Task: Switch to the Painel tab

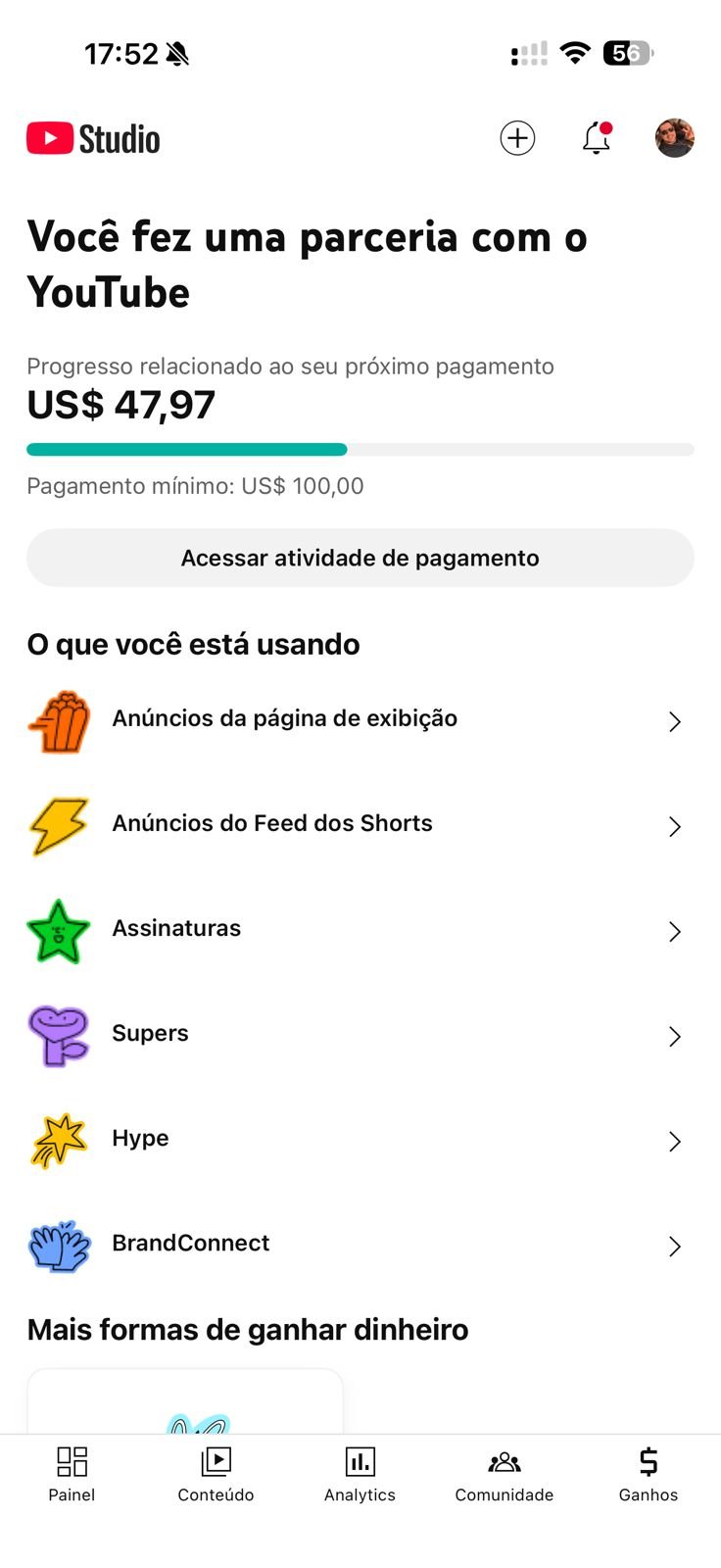Action: click(72, 1474)
